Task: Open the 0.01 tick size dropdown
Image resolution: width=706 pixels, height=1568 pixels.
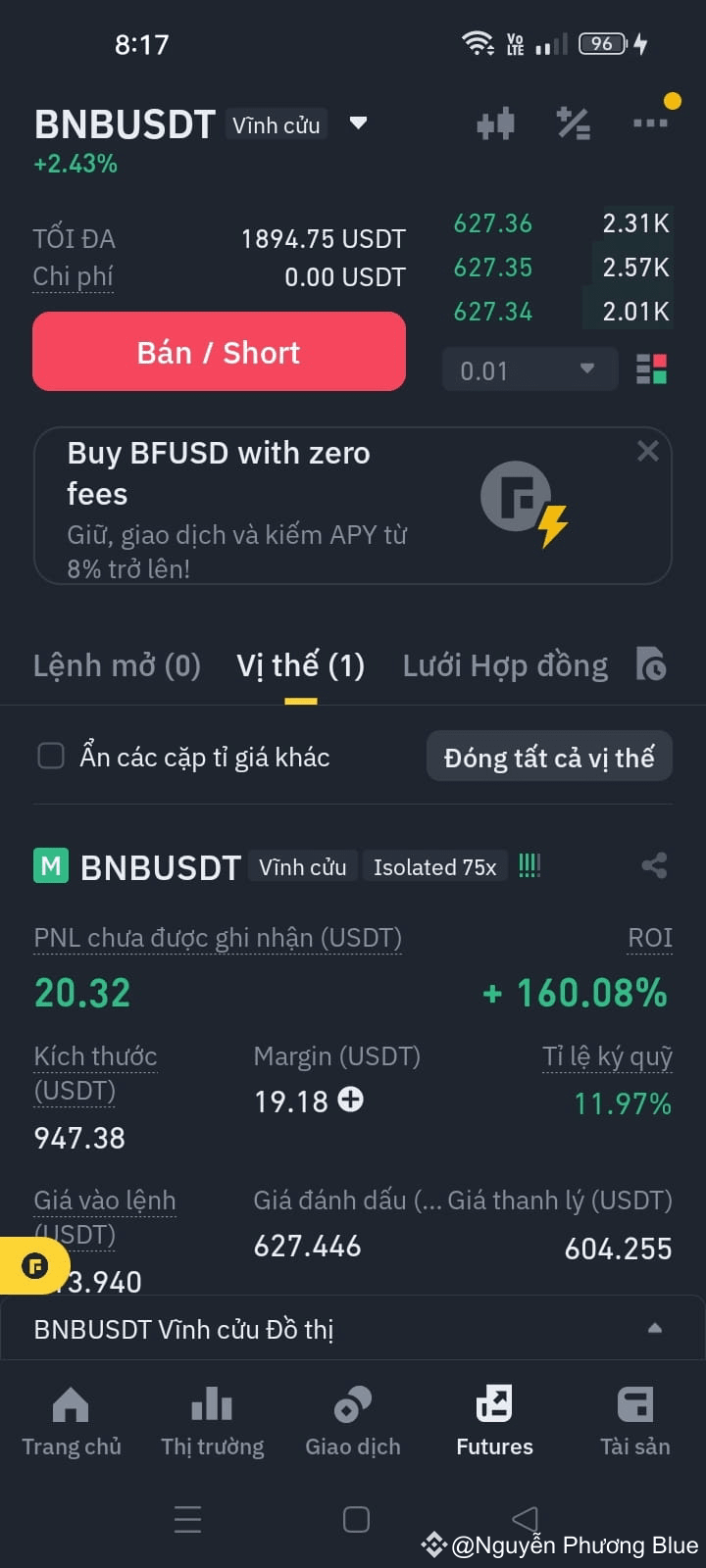Action: pyautogui.click(x=529, y=370)
